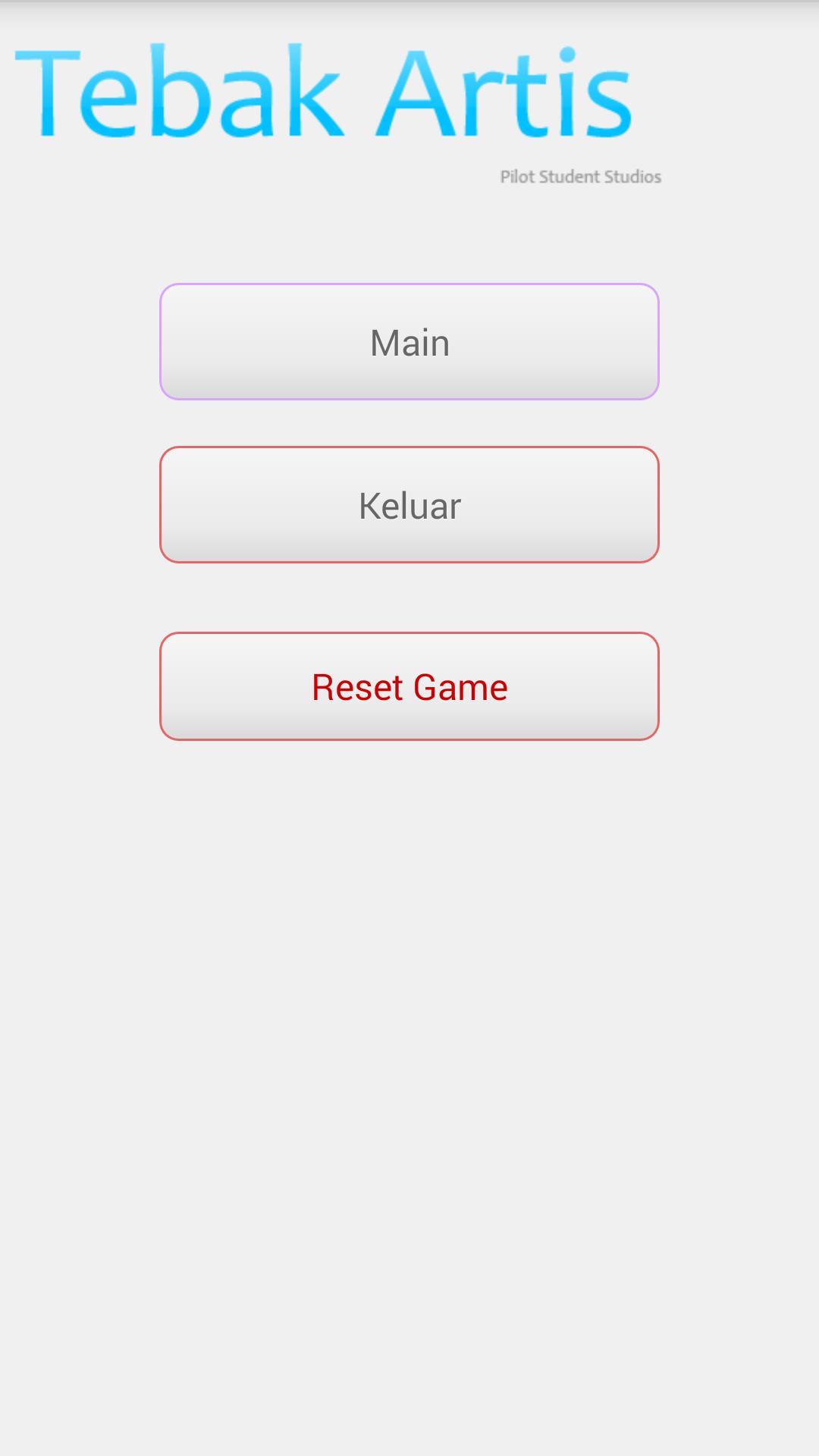This screenshot has height=1456, width=819.
Task: Tap Keluar to exit the app
Action: tap(409, 505)
